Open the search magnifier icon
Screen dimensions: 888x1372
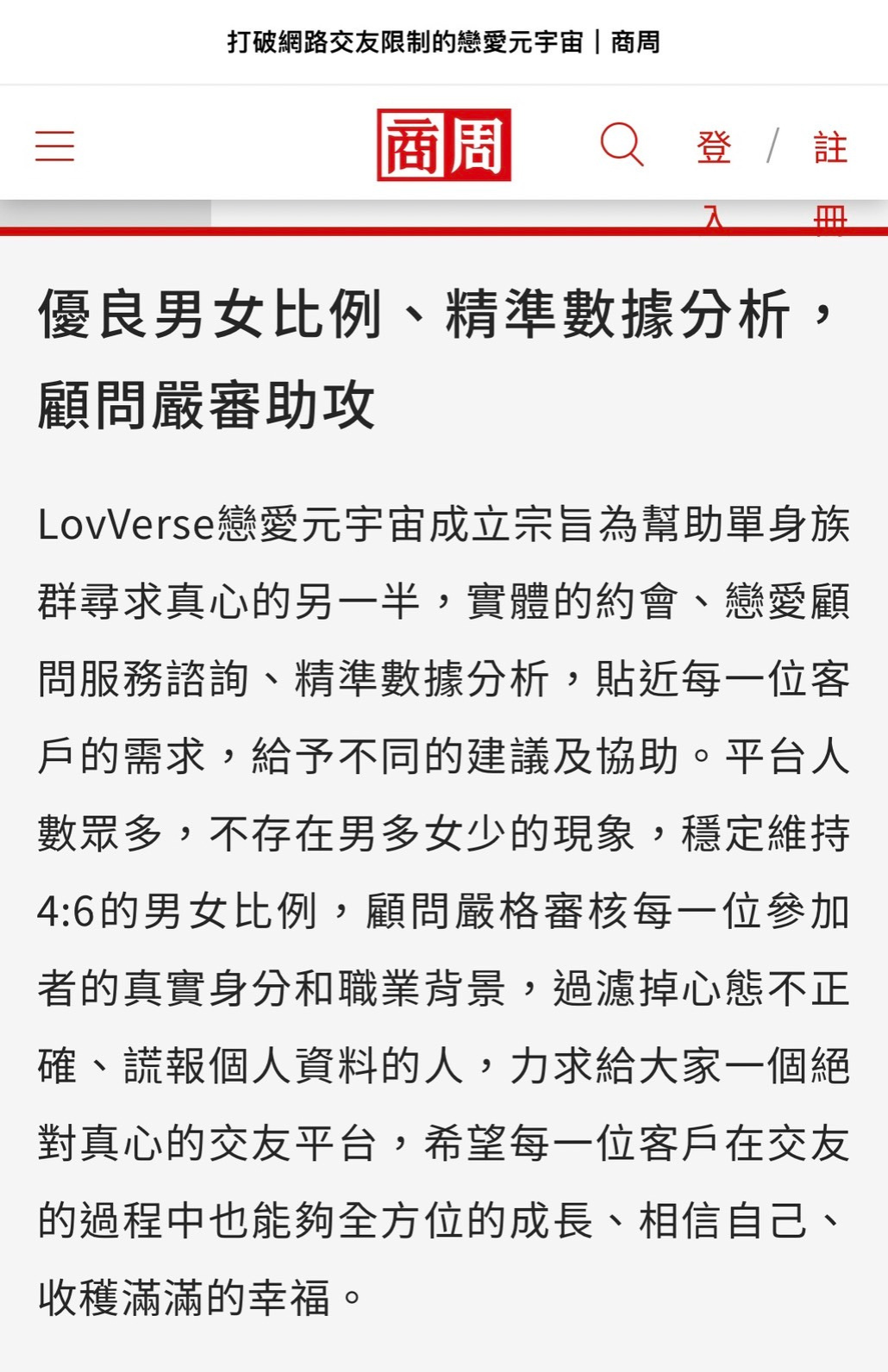[622, 144]
